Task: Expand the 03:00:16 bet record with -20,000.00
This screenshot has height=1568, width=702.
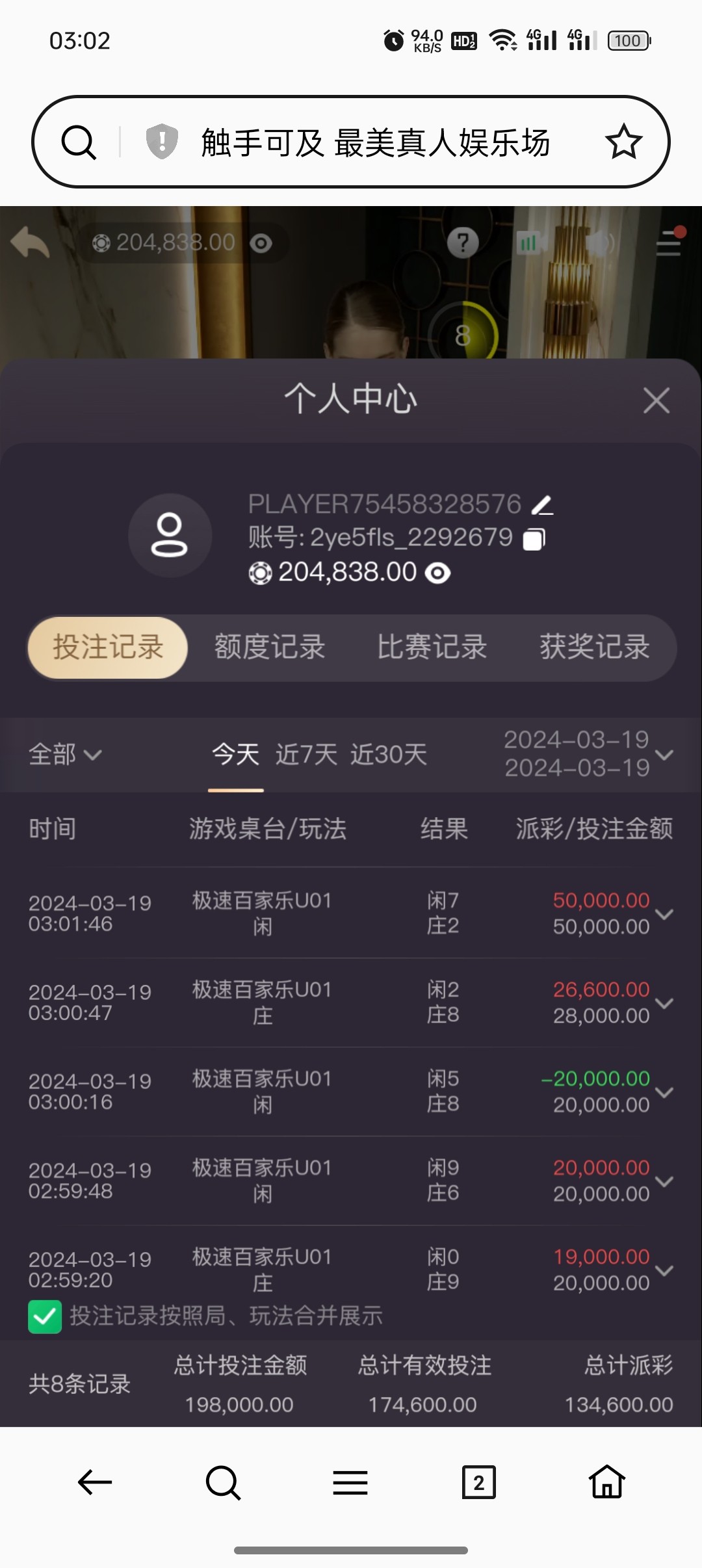Action: tap(664, 1092)
